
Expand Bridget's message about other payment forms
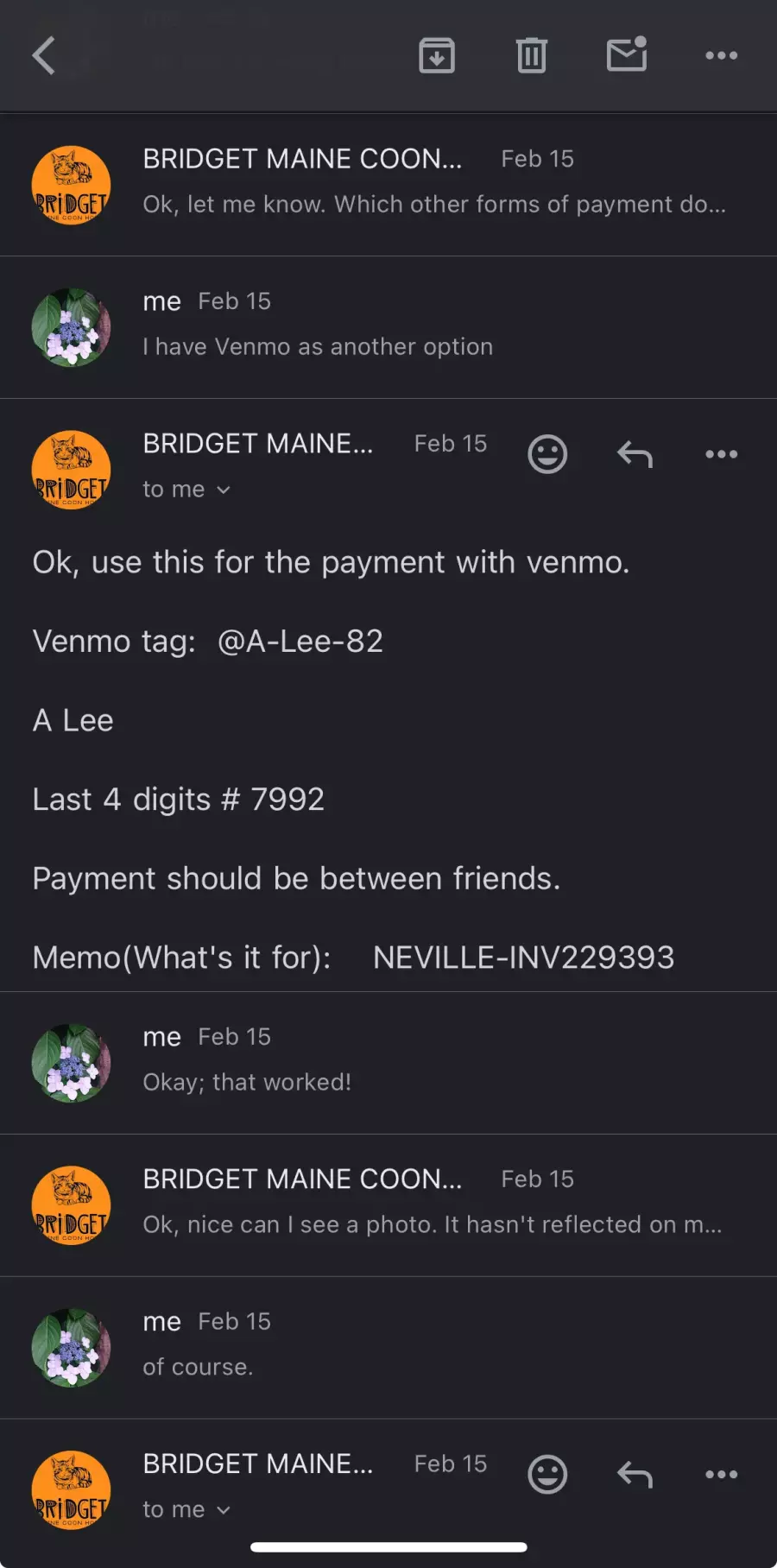tap(388, 185)
